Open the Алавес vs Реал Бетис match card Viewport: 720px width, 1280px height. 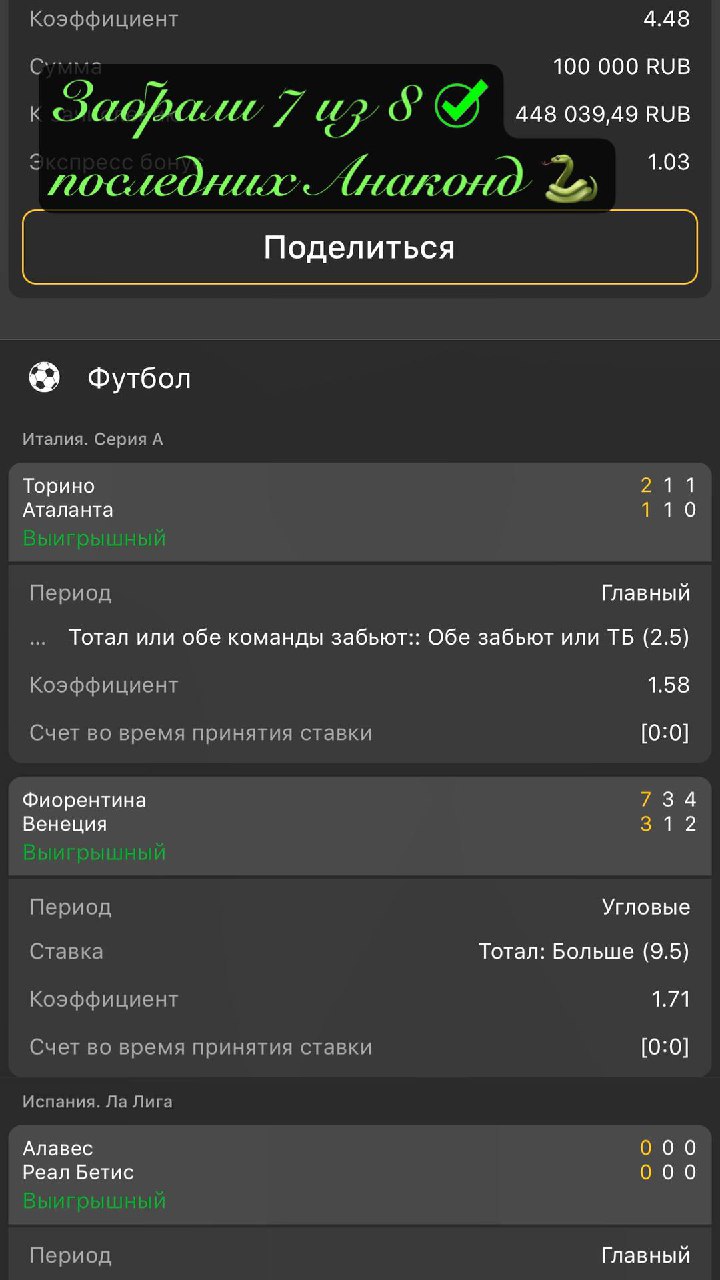pyautogui.click(x=360, y=1174)
